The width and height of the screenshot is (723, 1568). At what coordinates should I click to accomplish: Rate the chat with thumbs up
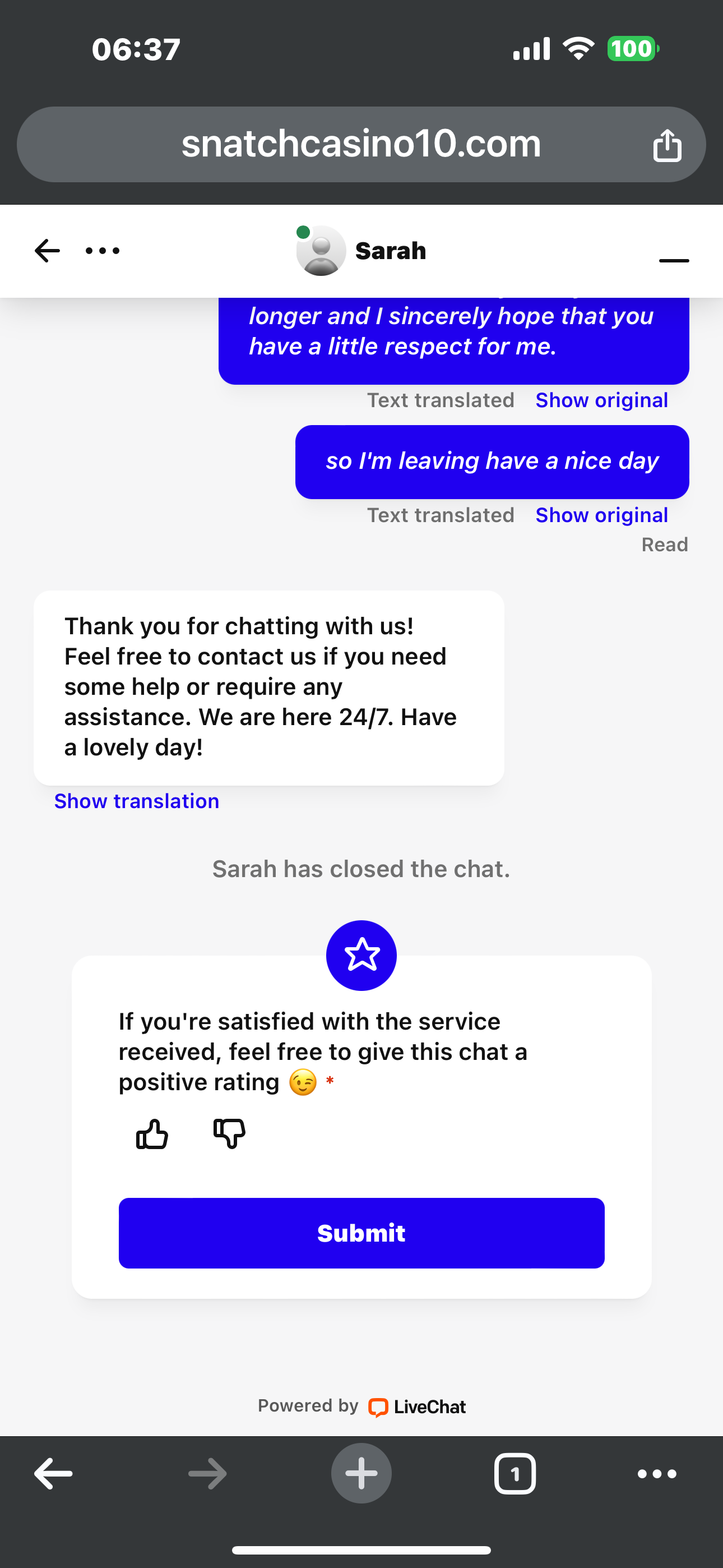click(x=151, y=1134)
